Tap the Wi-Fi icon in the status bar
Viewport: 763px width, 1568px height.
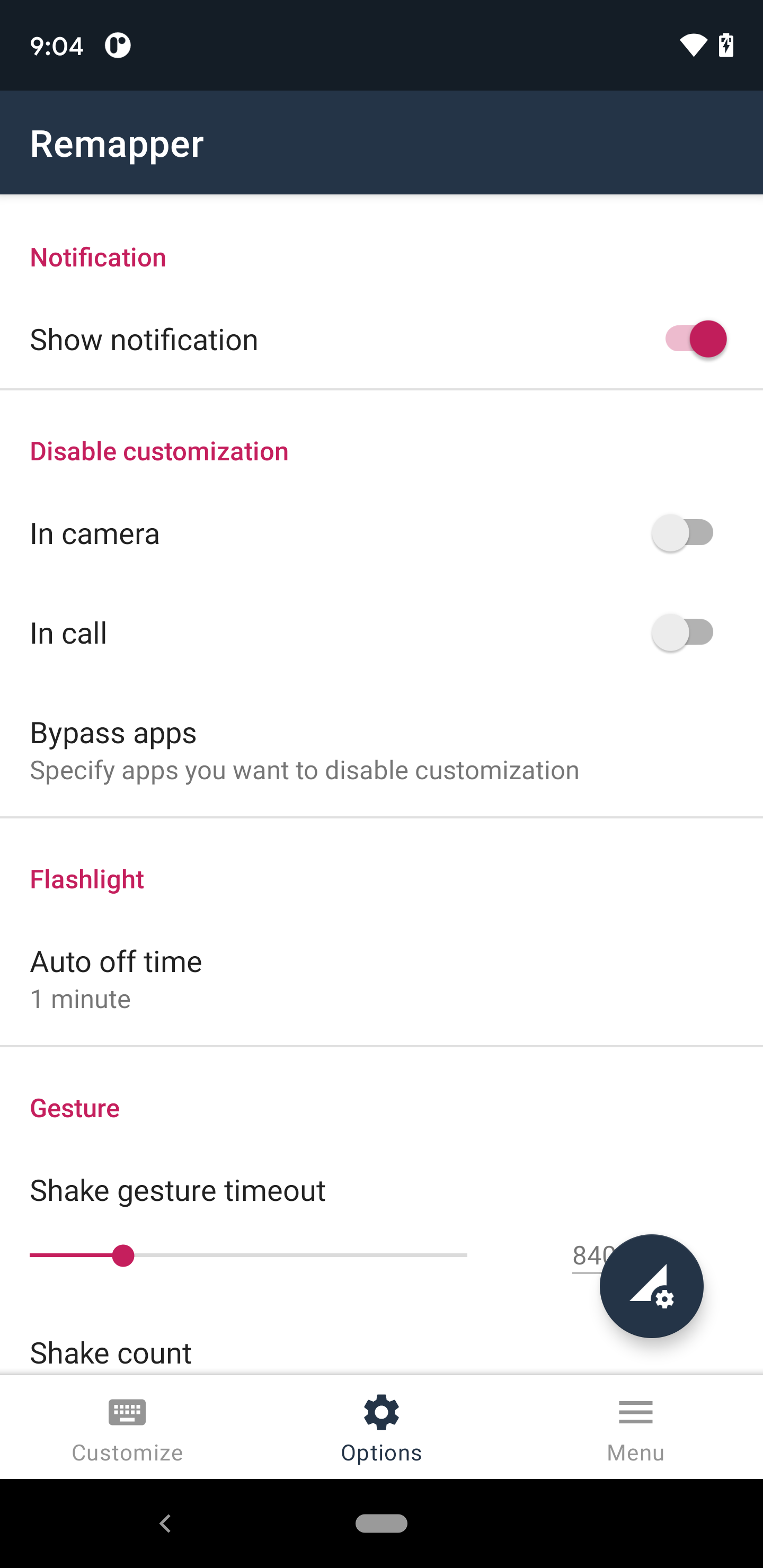coord(694,45)
